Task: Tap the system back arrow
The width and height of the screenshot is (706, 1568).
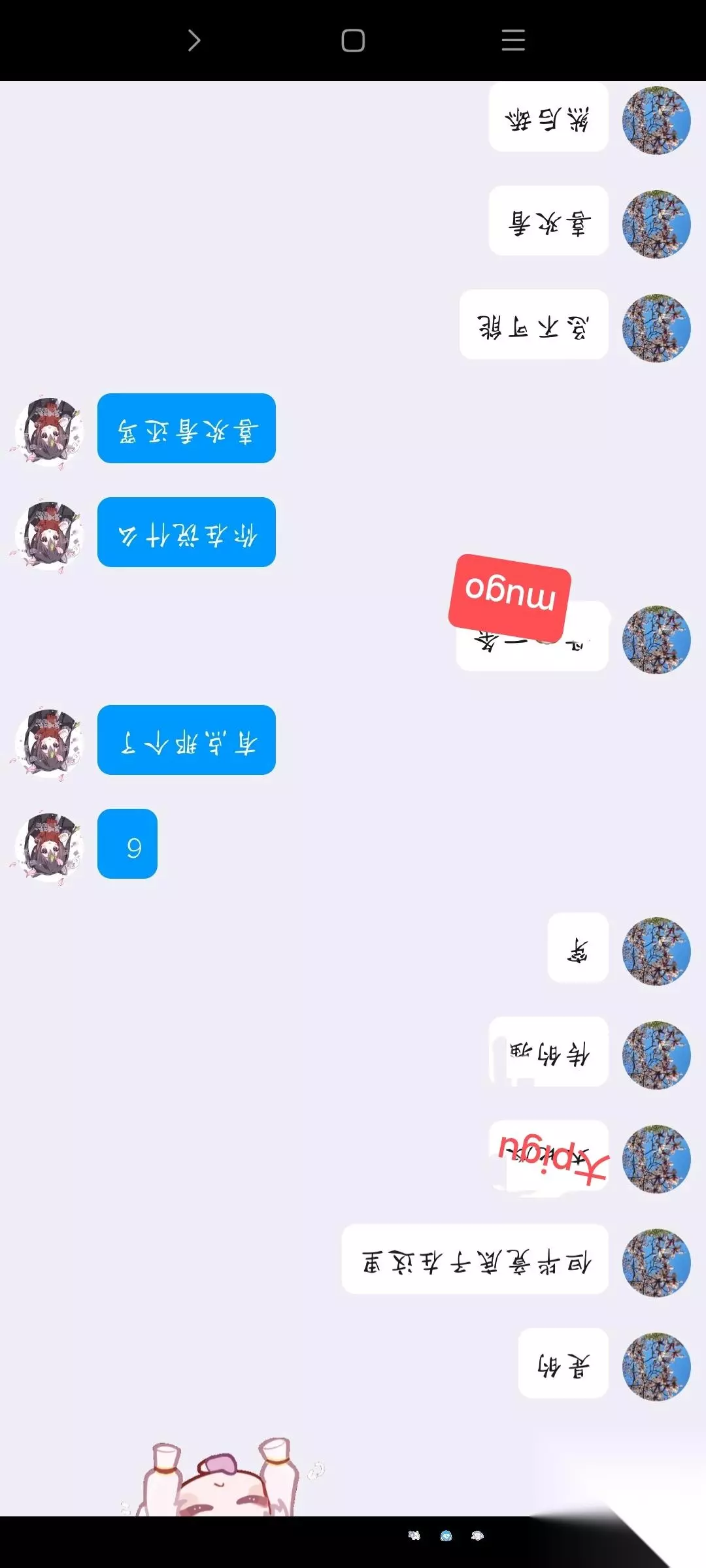Action: [193, 41]
